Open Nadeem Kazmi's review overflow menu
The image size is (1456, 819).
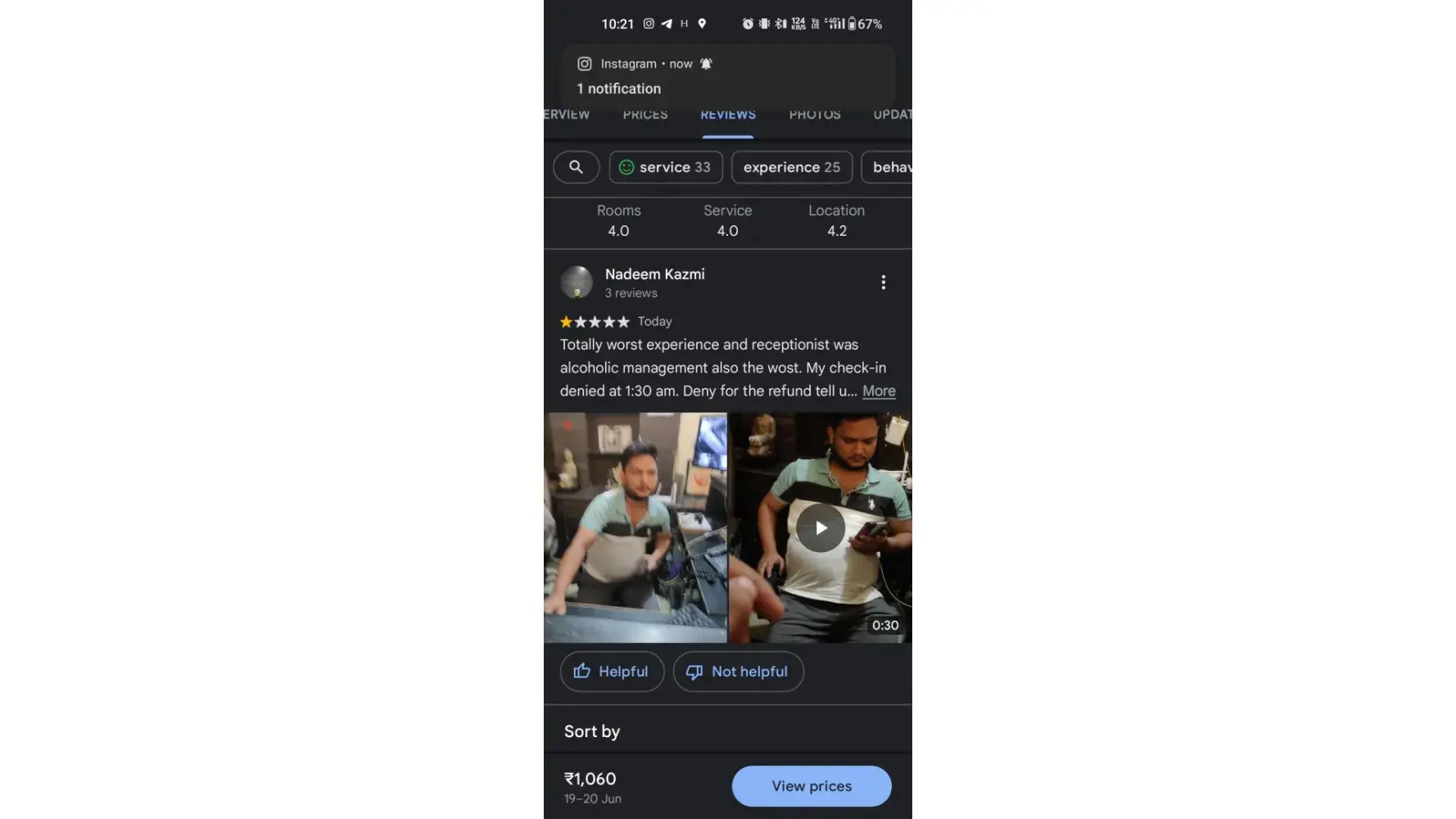click(x=883, y=283)
